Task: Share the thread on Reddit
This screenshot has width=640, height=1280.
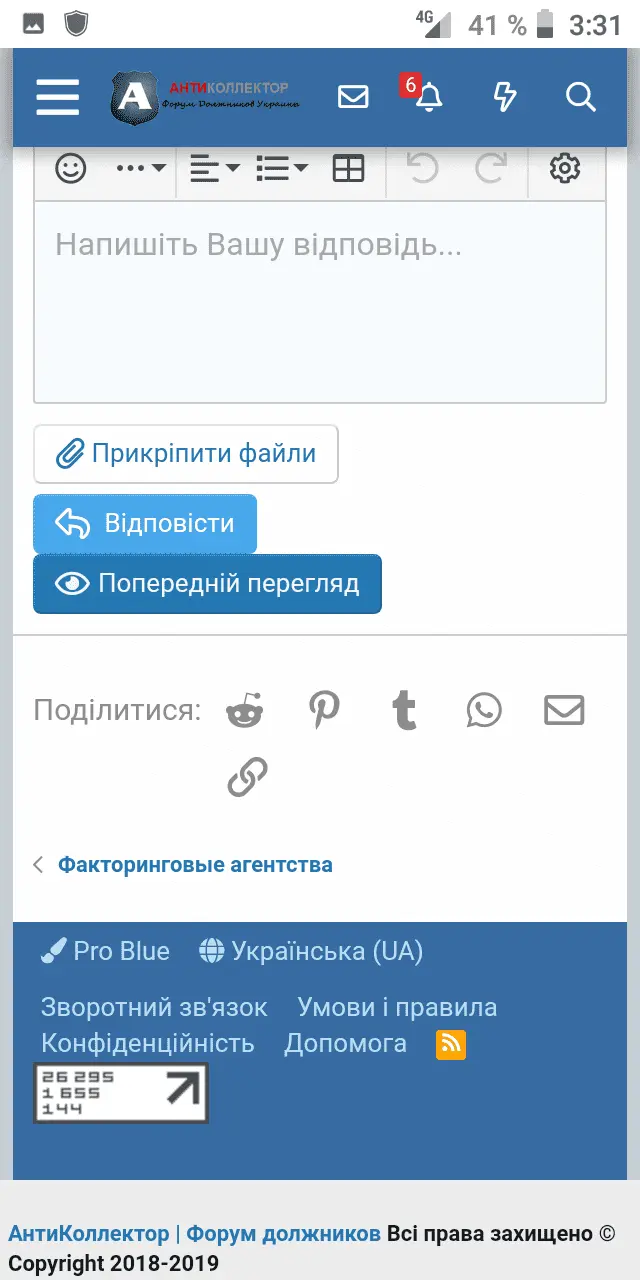Action: pos(244,711)
